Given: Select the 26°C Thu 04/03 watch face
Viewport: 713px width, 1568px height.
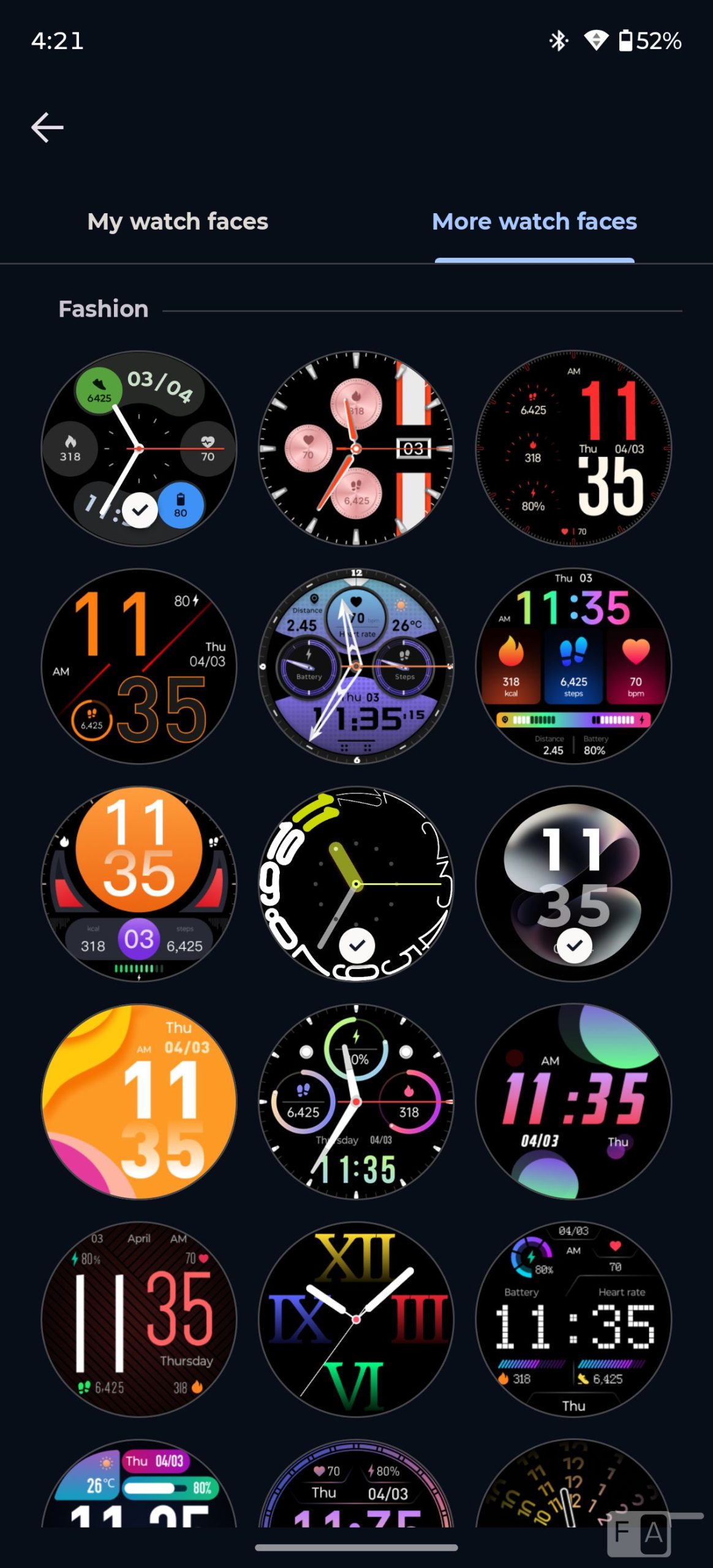Looking at the screenshot, I should 139,1488.
